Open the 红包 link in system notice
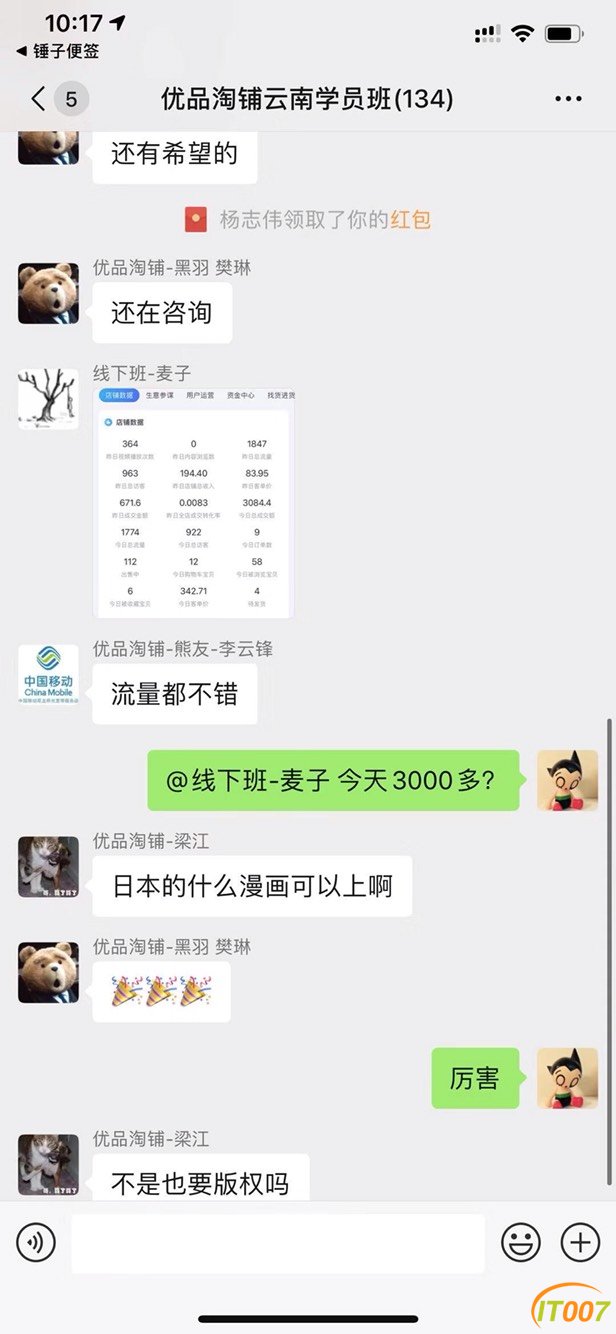The height and width of the screenshot is (1334, 616). click(x=410, y=220)
